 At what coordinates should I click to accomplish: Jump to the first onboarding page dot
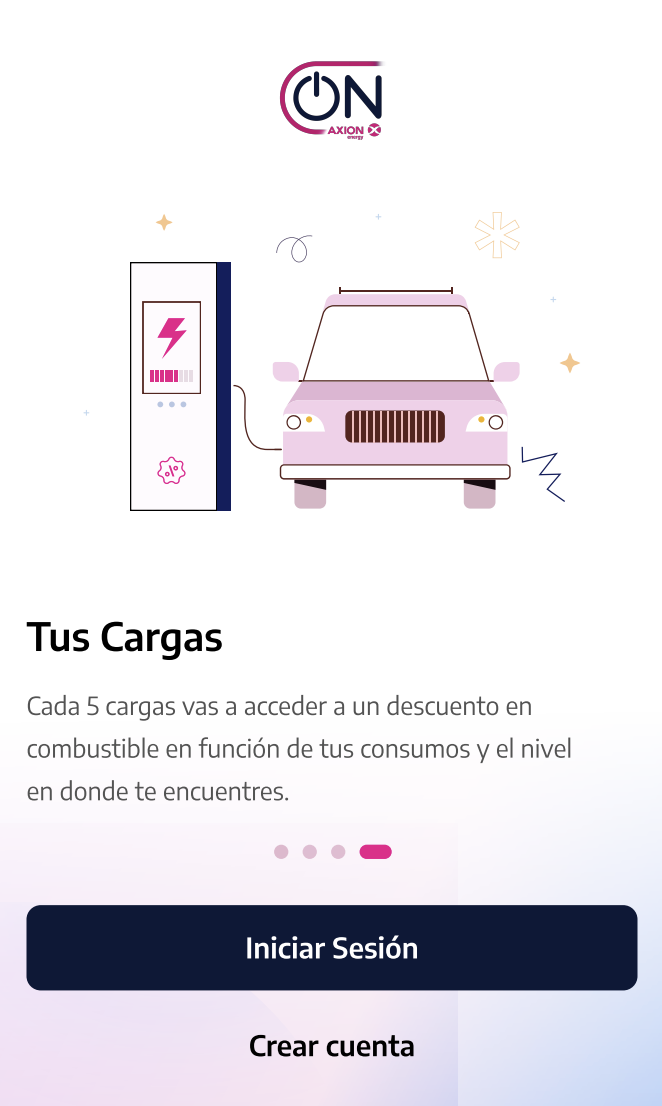281,852
